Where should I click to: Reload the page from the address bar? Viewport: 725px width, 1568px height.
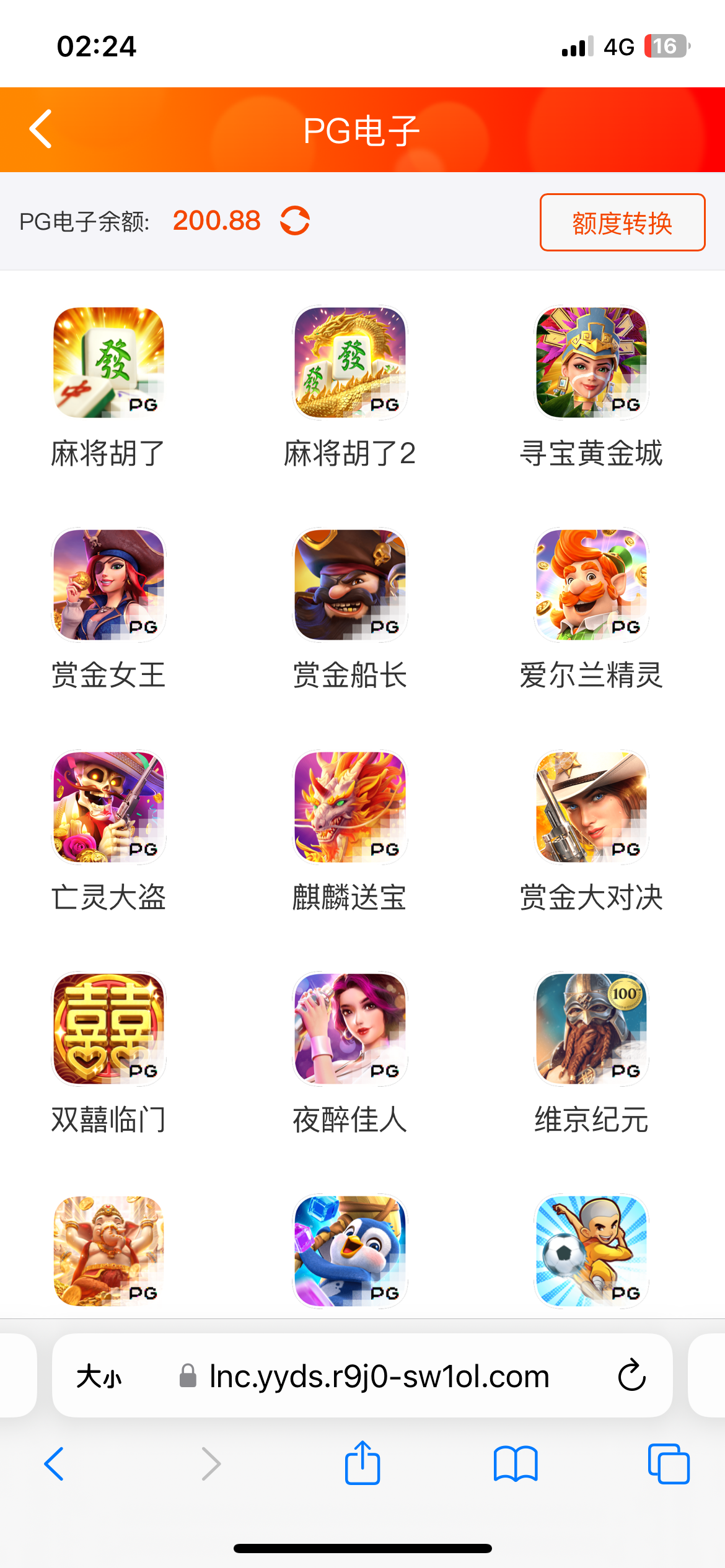631,1375
